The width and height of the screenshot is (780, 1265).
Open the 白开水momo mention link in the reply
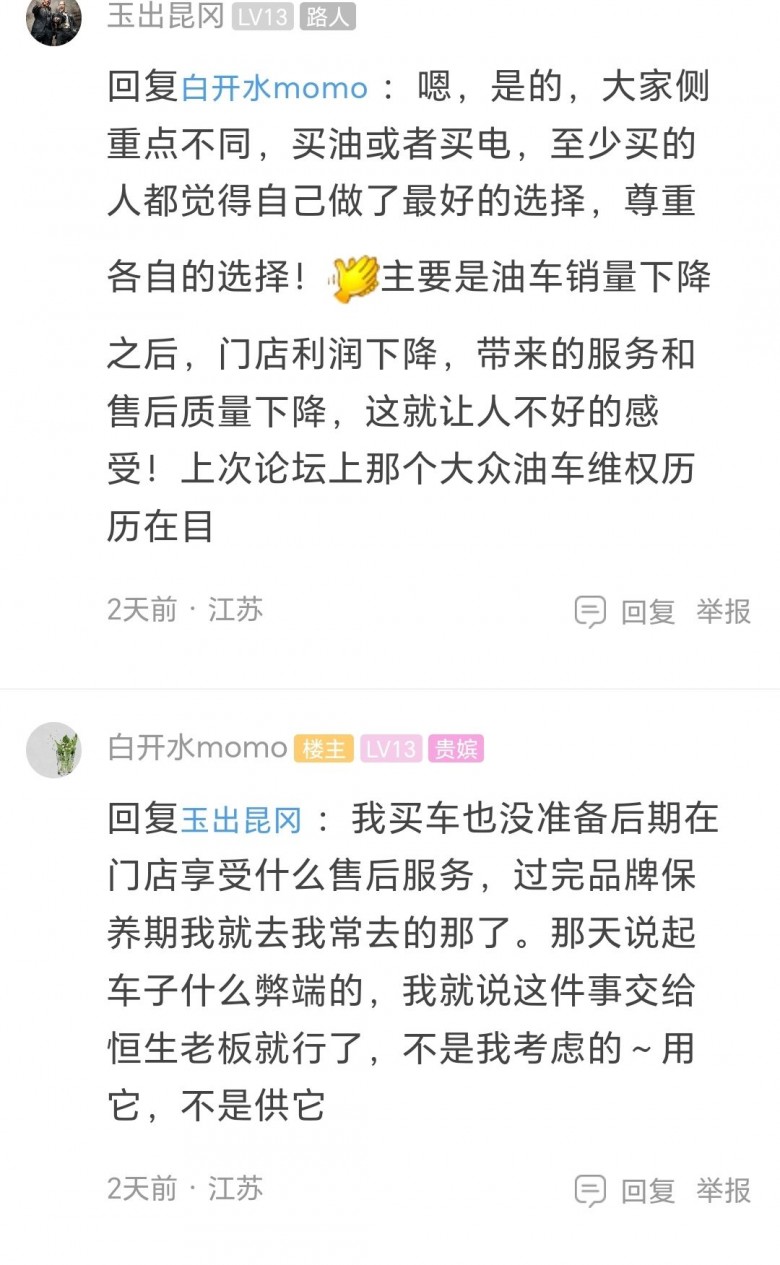[x=275, y=87]
